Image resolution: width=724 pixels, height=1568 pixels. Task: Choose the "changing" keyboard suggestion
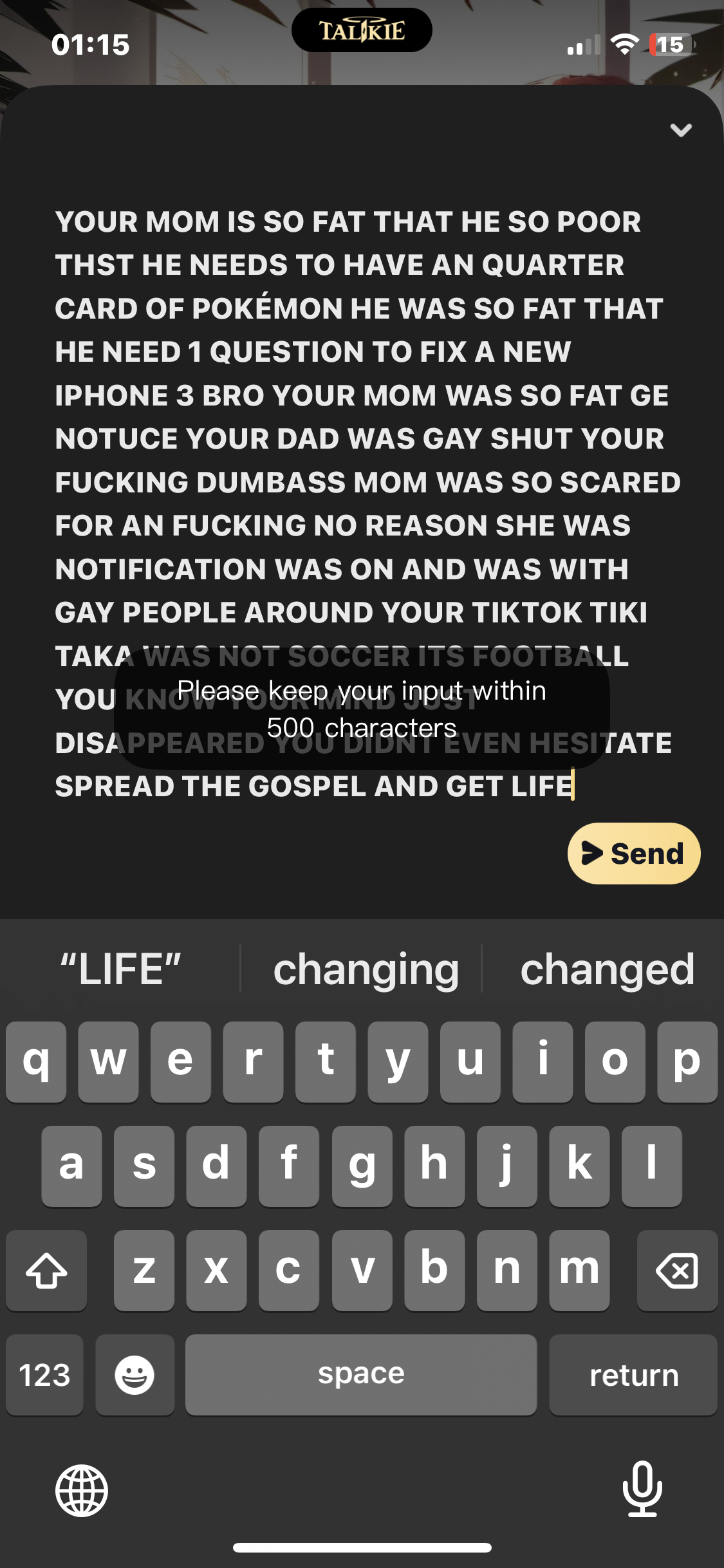(x=366, y=969)
